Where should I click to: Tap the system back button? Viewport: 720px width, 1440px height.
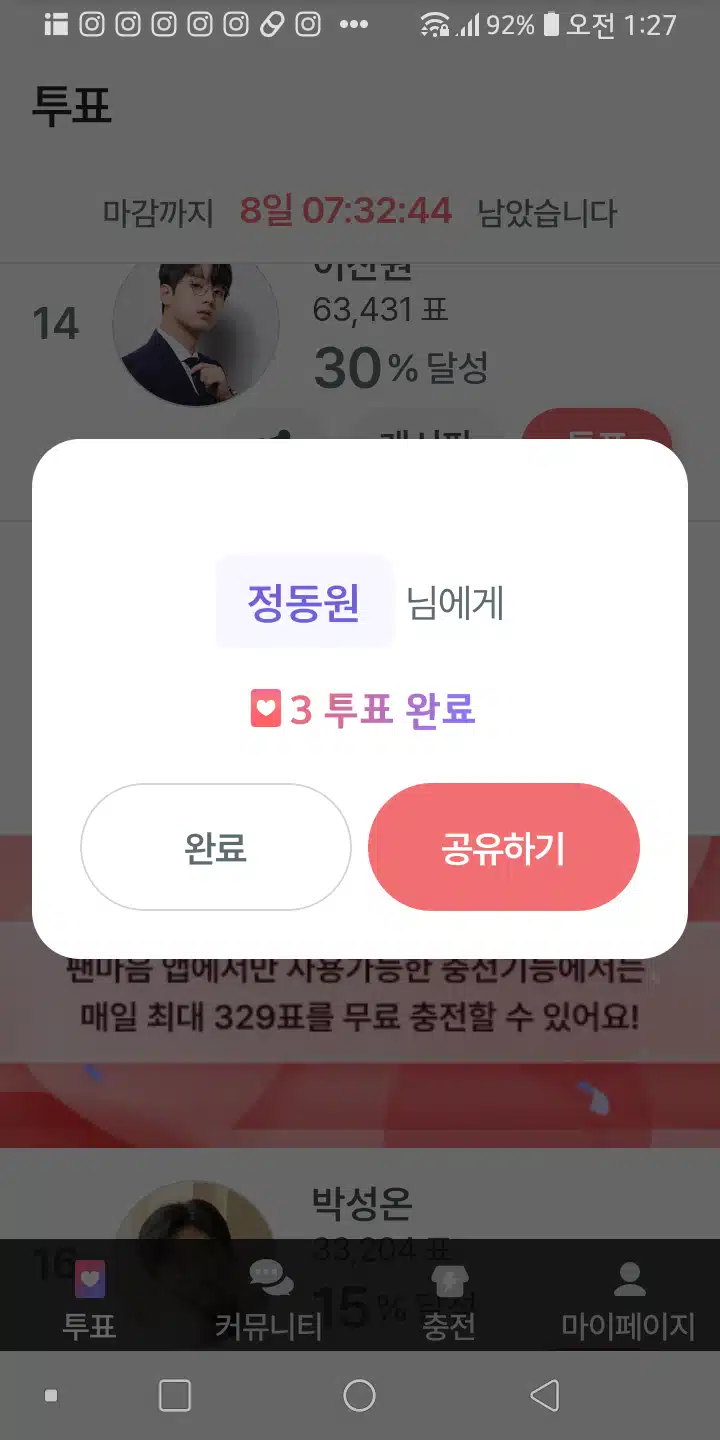pyautogui.click(x=544, y=1395)
